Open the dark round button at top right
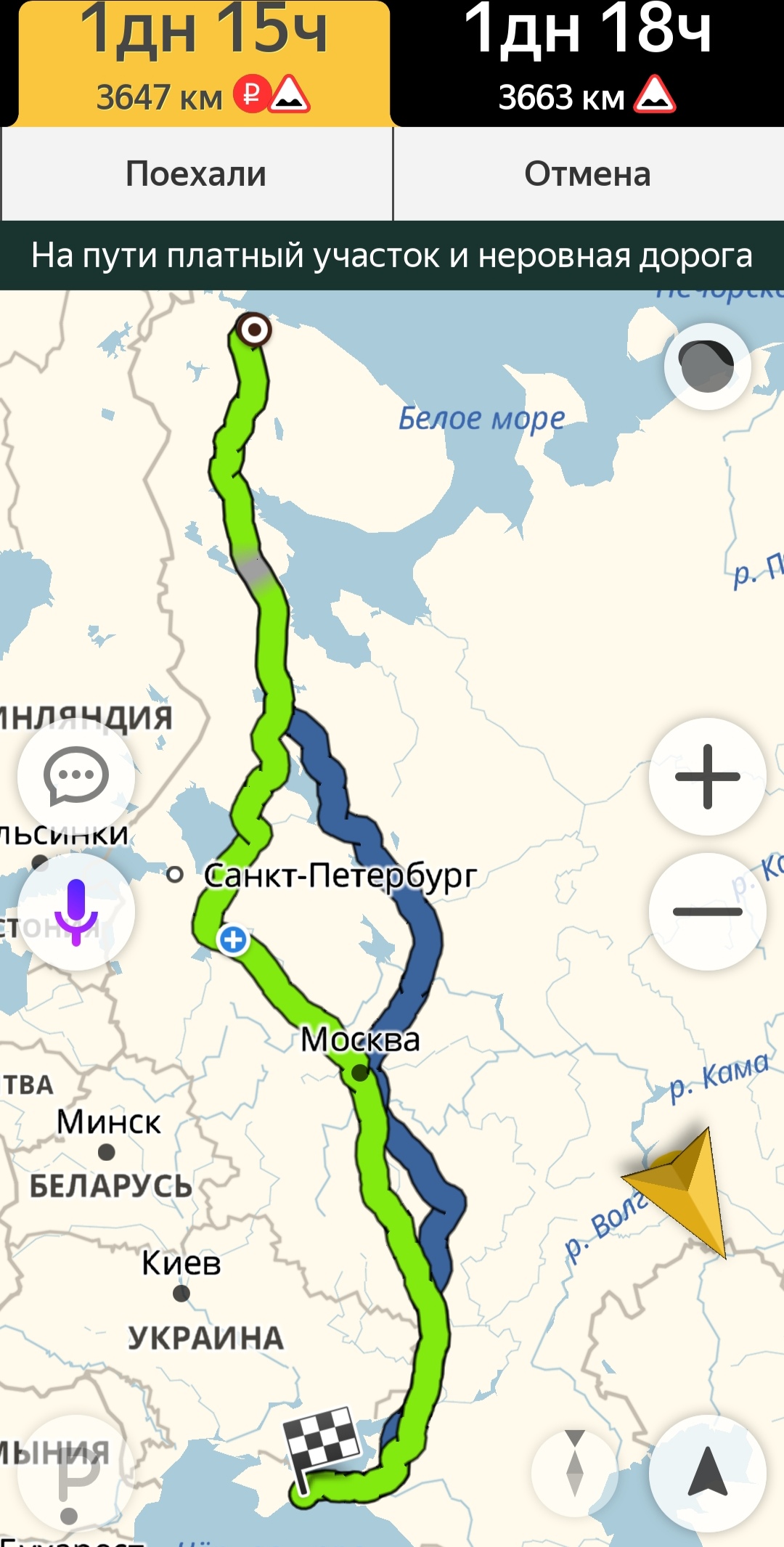Viewport: 784px width, 1547px height. point(707,365)
